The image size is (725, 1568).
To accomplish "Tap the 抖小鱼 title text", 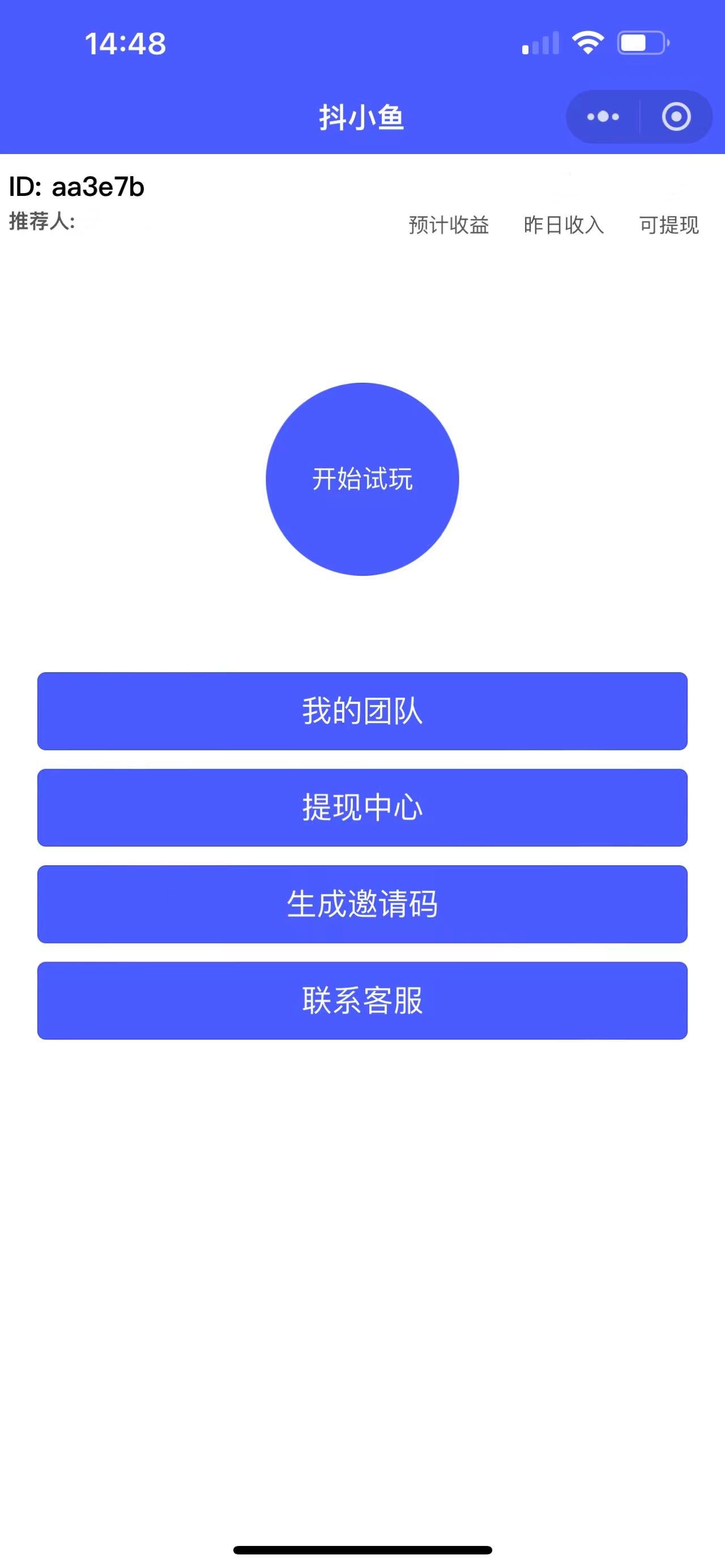I will coord(363,116).
